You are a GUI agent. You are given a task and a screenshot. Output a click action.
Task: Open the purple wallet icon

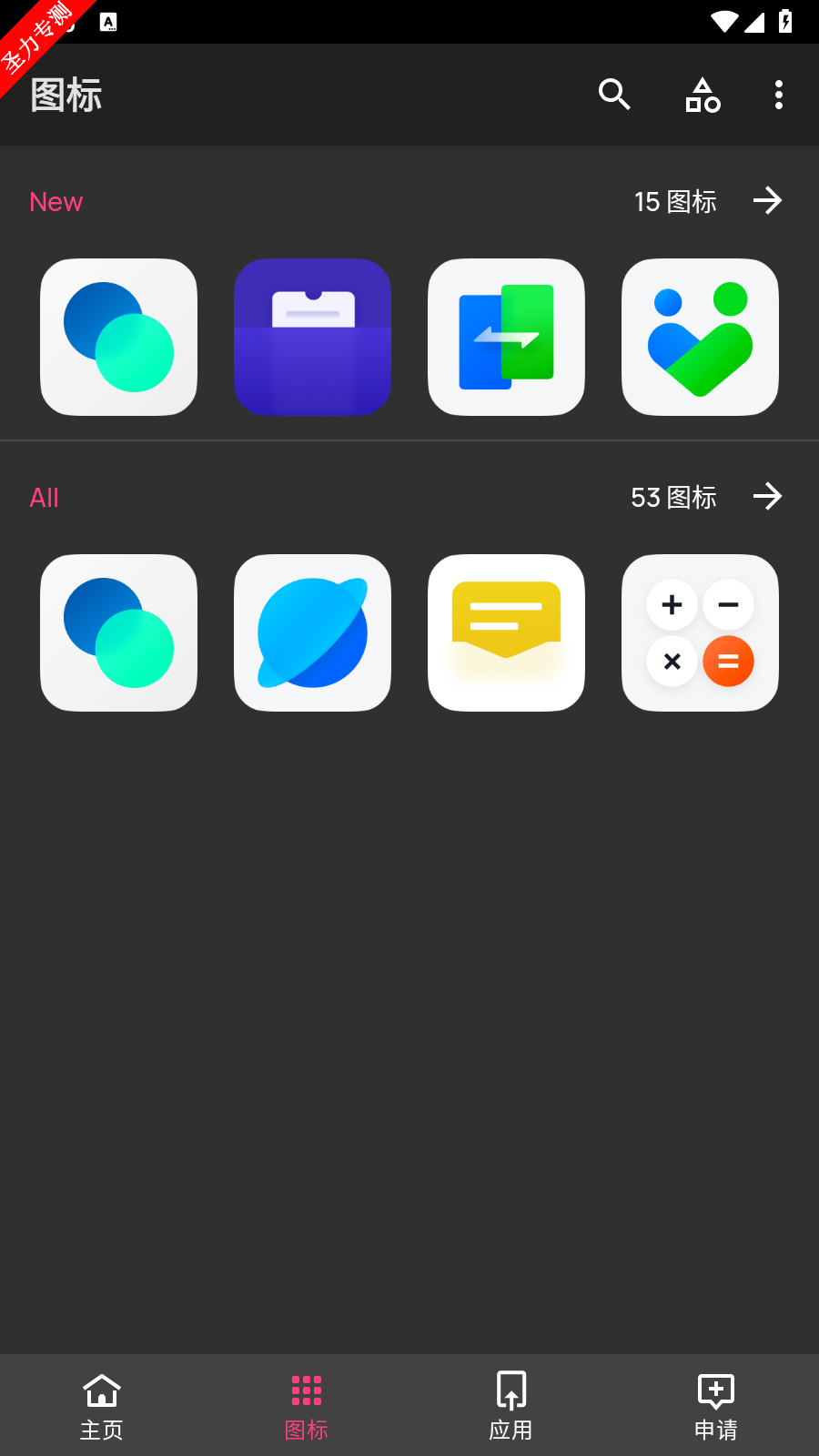point(312,338)
